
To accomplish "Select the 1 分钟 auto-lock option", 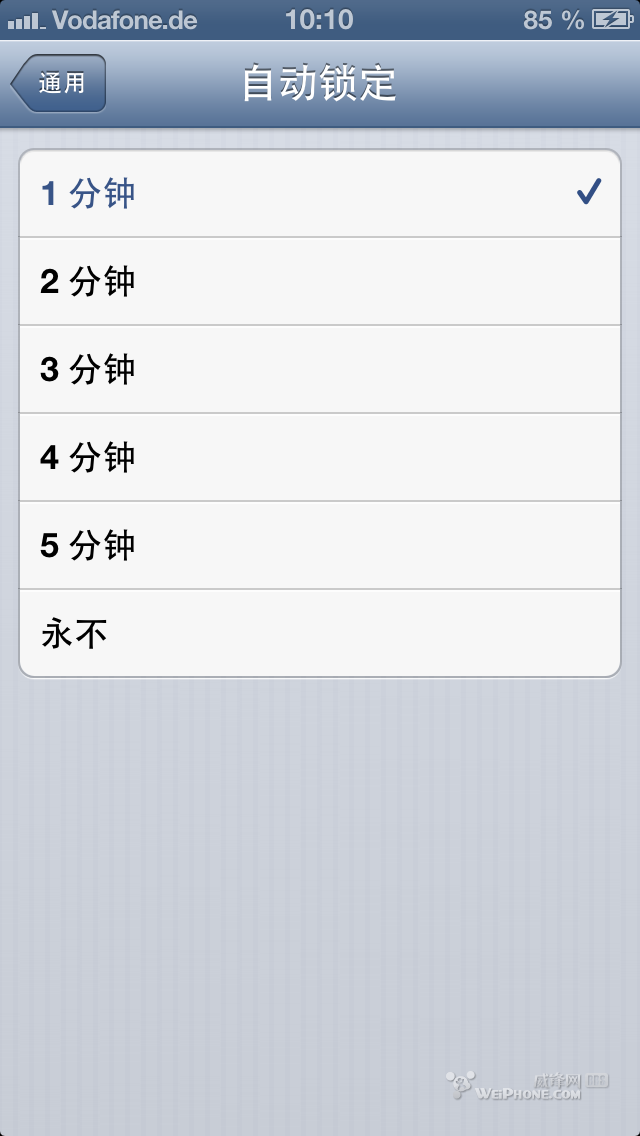I will [320, 193].
